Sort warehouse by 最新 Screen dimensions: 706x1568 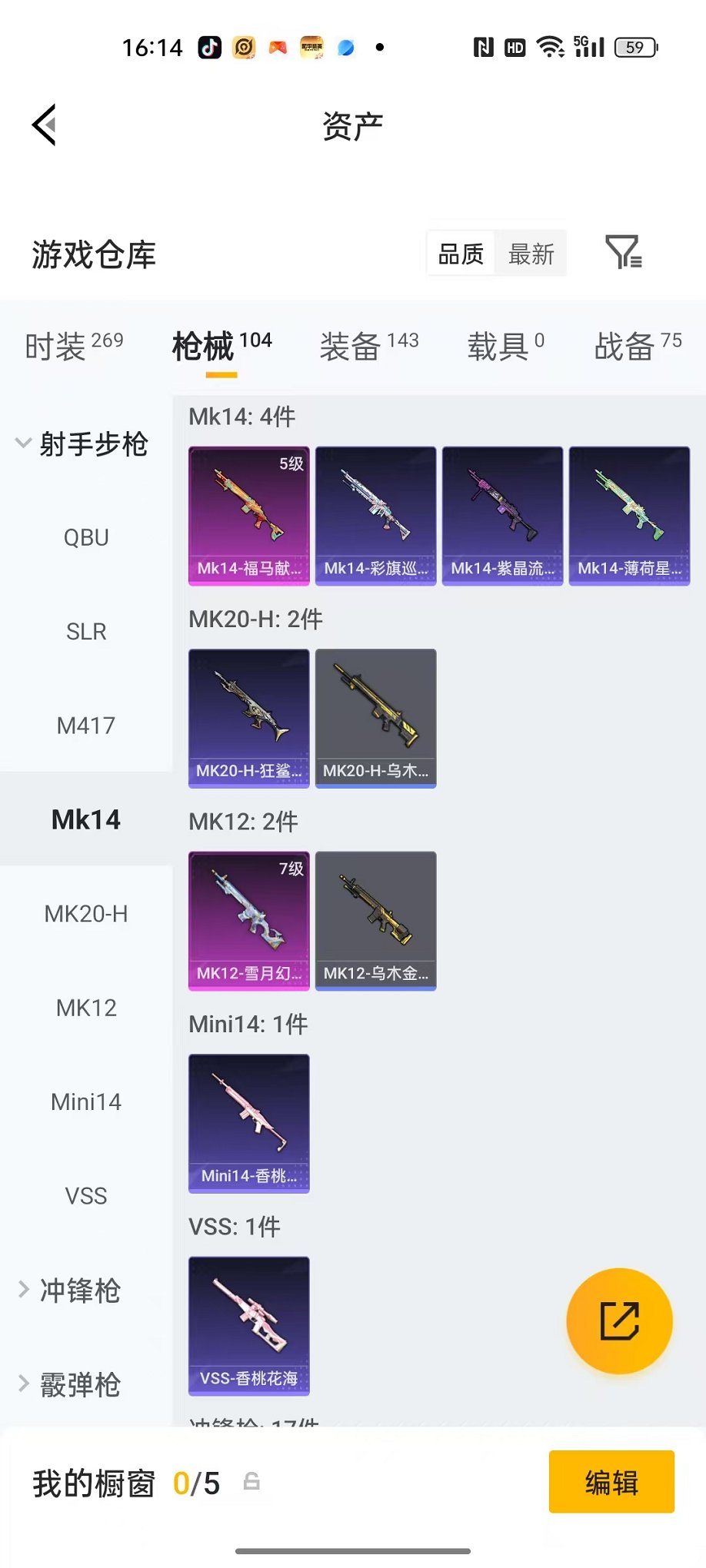pos(531,254)
